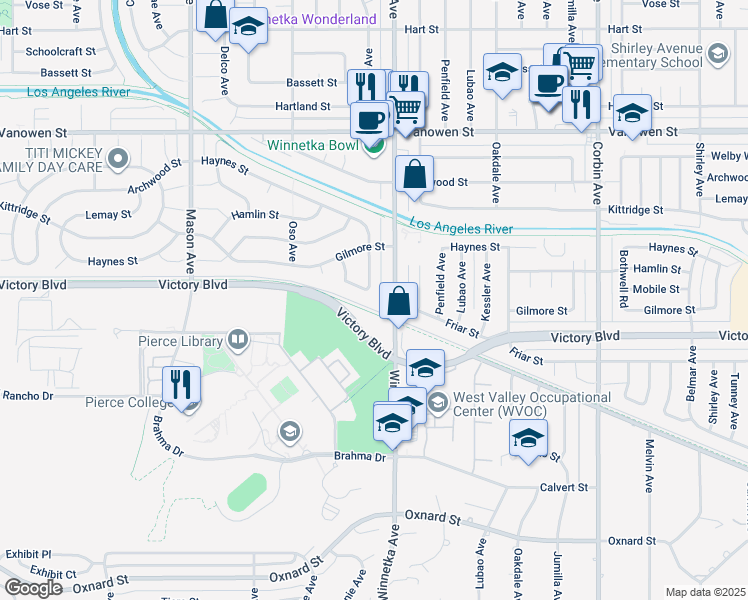The width and height of the screenshot is (748, 600).
Task: Open the school marker near Delco Ave
Action: [249, 26]
